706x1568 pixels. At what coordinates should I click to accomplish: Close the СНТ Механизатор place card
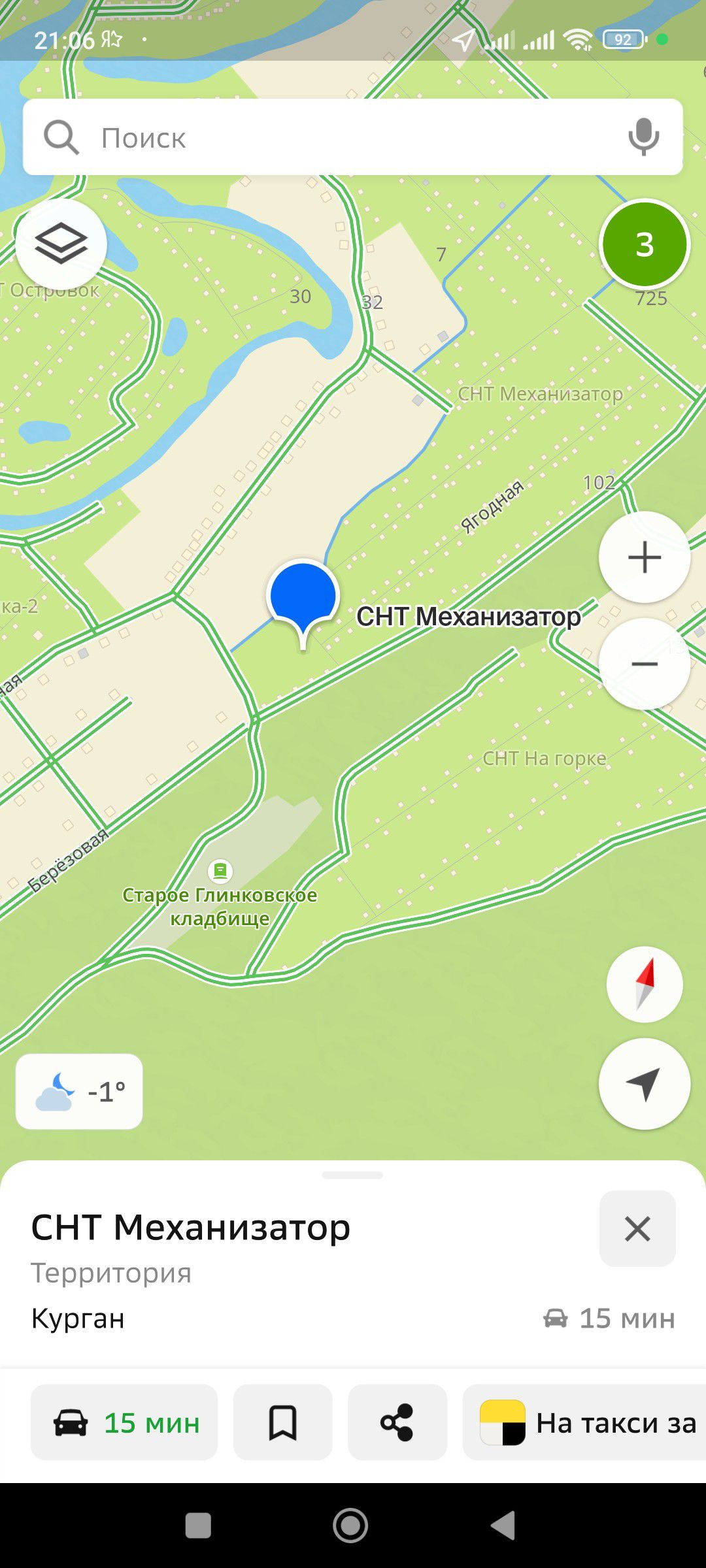tap(637, 1229)
